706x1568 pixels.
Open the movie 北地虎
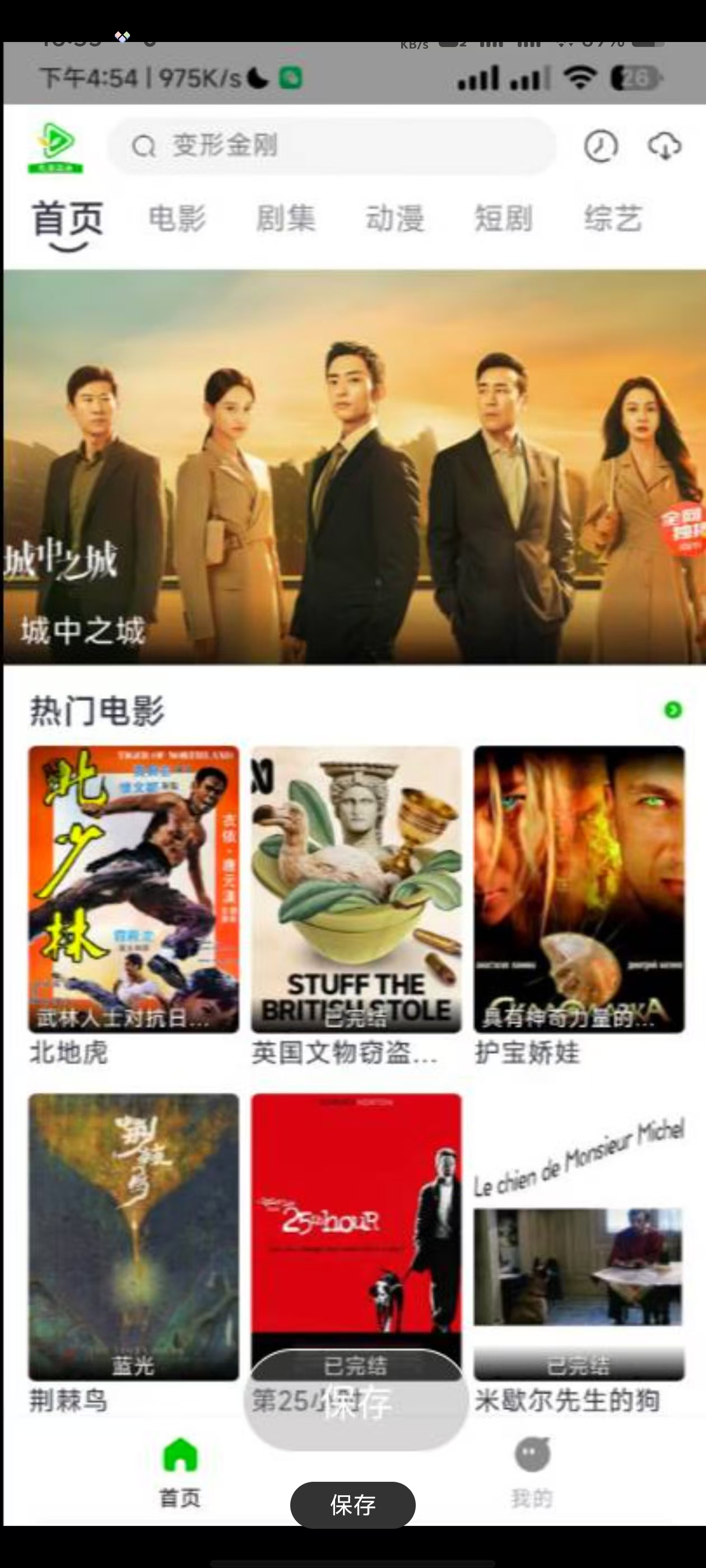click(x=133, y=889)
